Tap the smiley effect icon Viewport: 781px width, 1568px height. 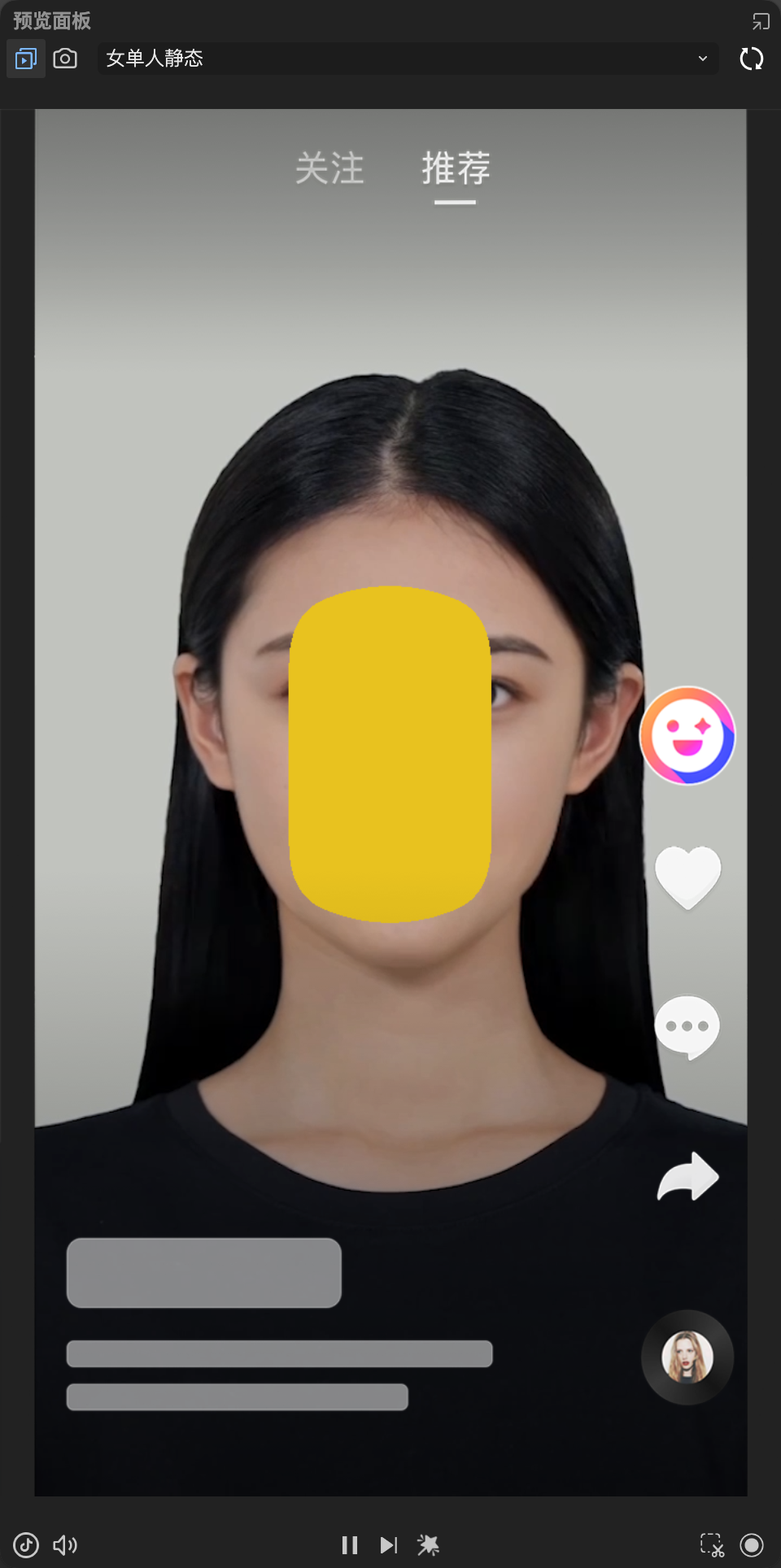pyautogui.click(x=687, y=735)
